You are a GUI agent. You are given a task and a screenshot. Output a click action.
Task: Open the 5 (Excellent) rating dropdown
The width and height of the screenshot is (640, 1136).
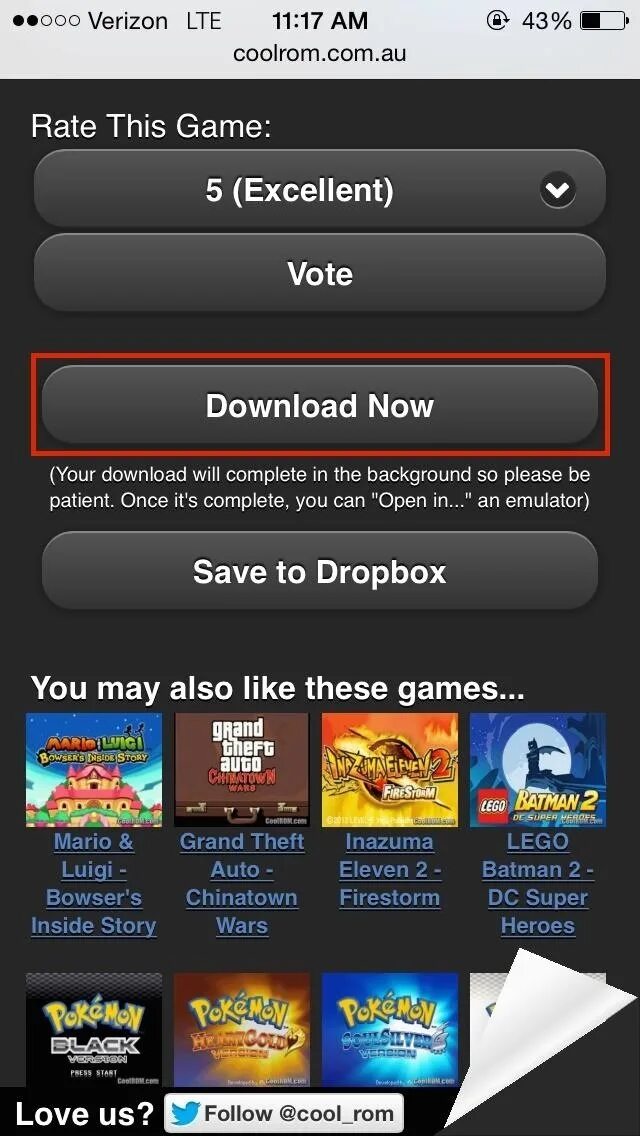pyautogui.click(x=320, y=190)
